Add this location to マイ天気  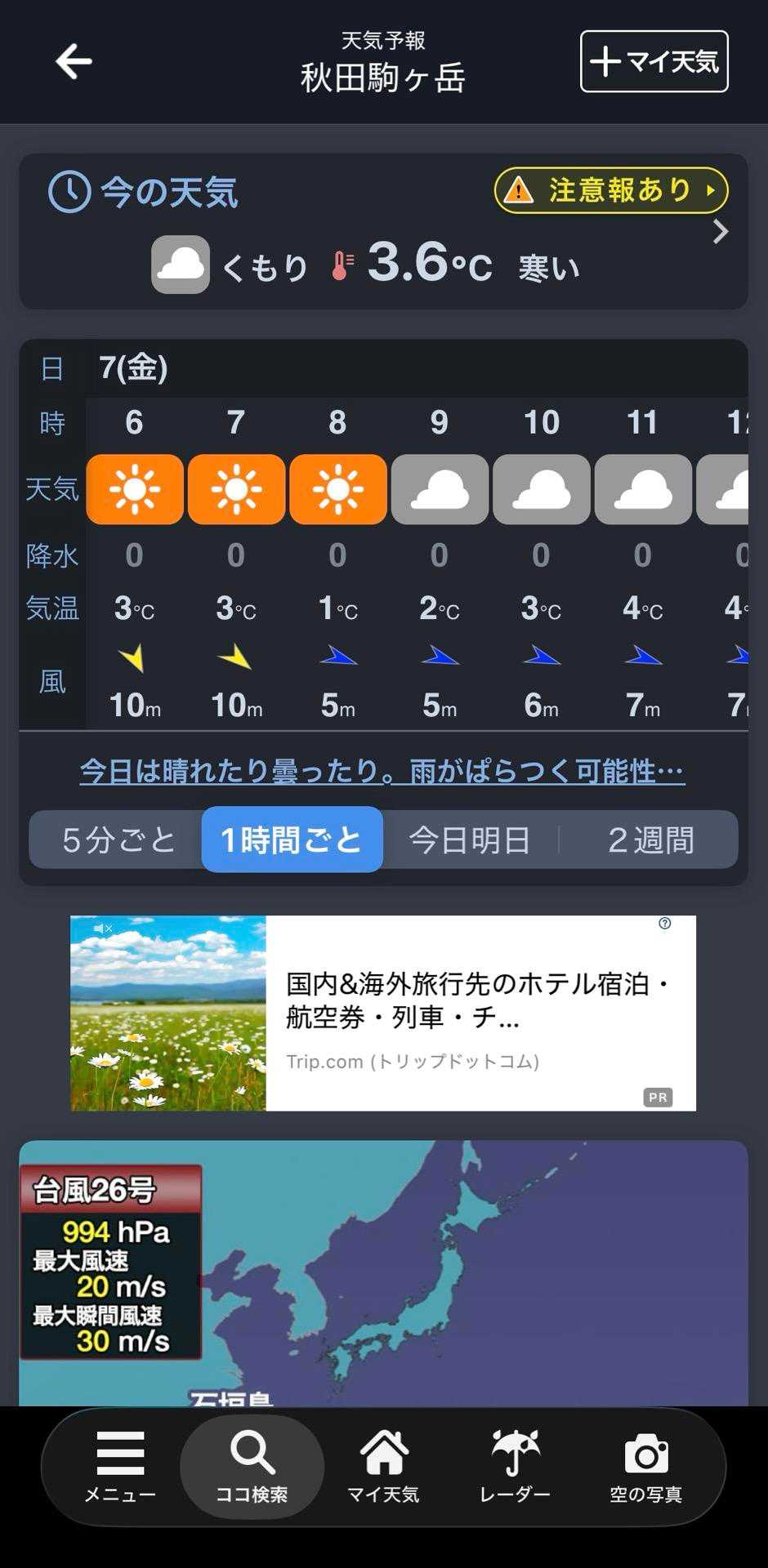(x=654, y=62)
